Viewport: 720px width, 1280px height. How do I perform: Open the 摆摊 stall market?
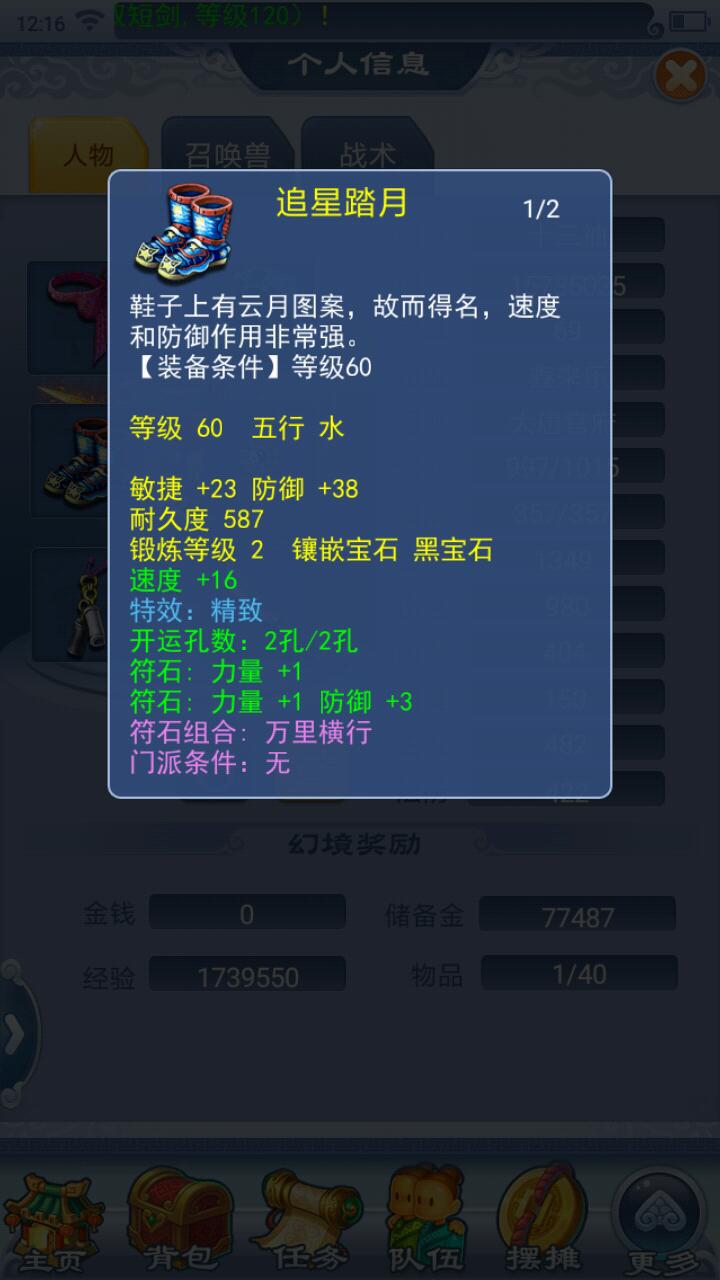tap(548, 1218)
